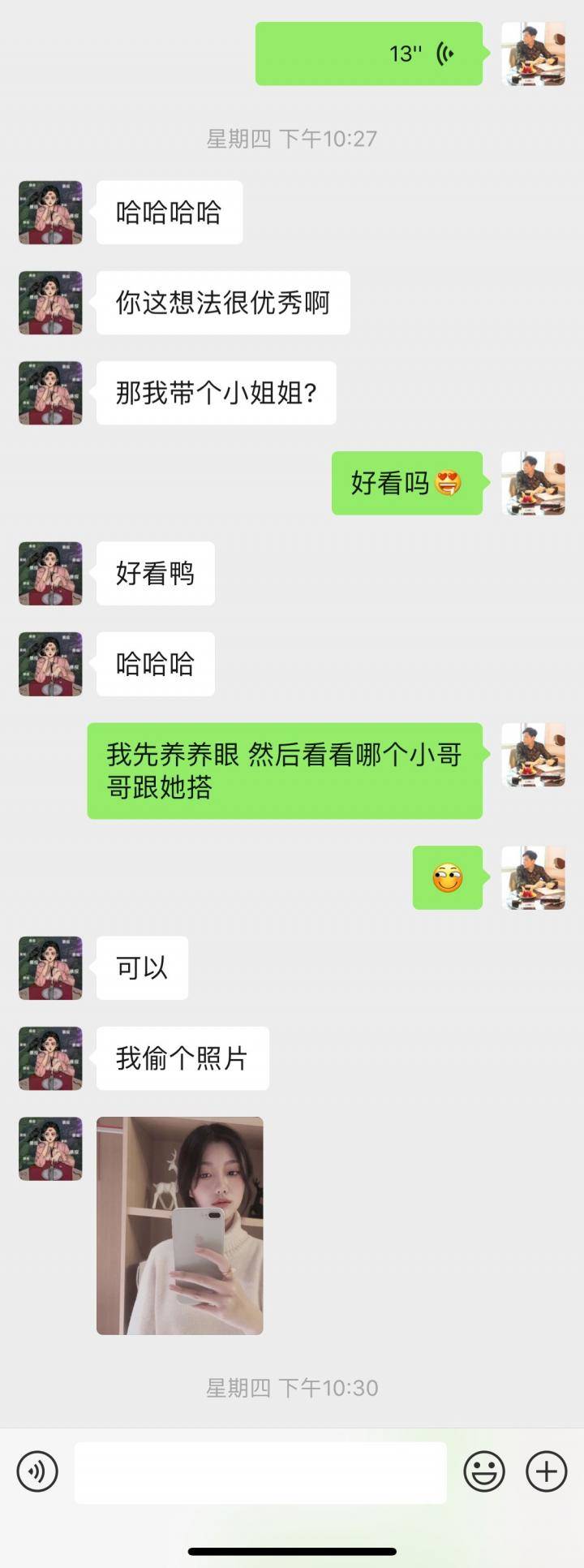Screen dimensions: 584x1568
Task: Play the 13-second voice message
Action: 370,51
